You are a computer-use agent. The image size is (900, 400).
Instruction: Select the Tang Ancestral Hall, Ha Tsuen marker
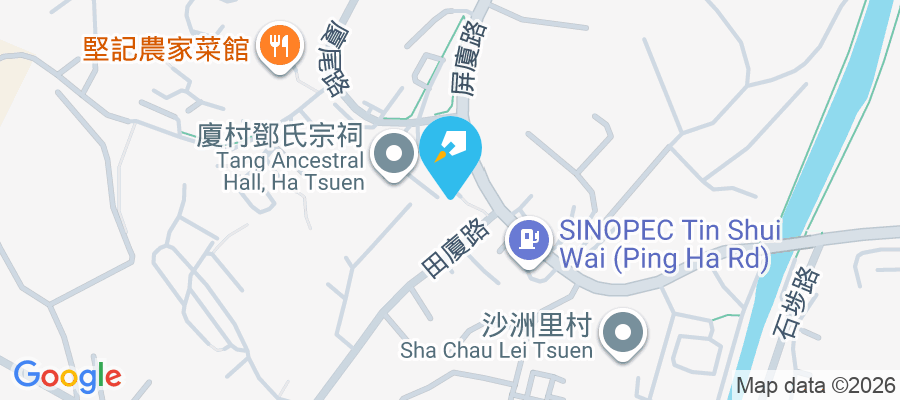394,154
